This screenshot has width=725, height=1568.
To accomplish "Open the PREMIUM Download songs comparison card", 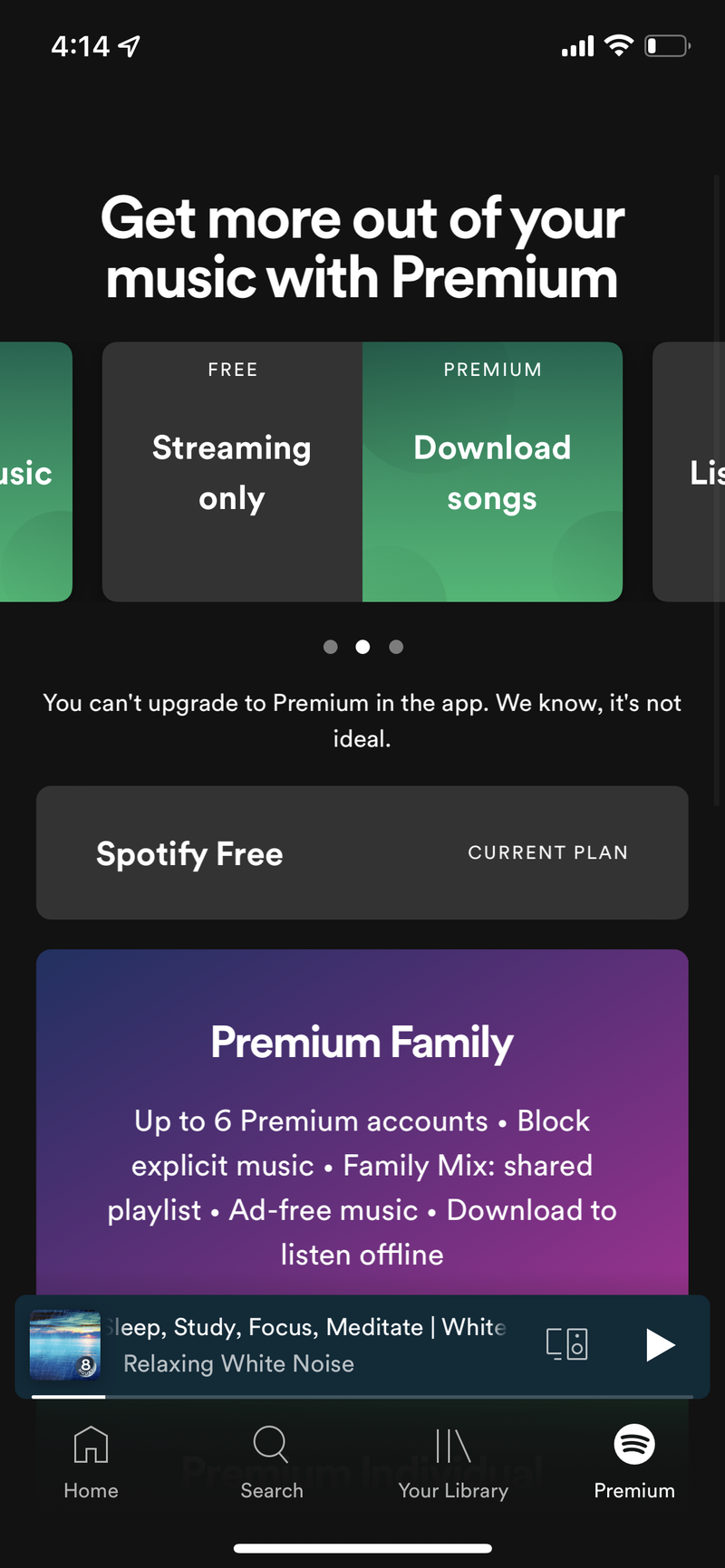I will pyautogui.click(x=492, y=472).
